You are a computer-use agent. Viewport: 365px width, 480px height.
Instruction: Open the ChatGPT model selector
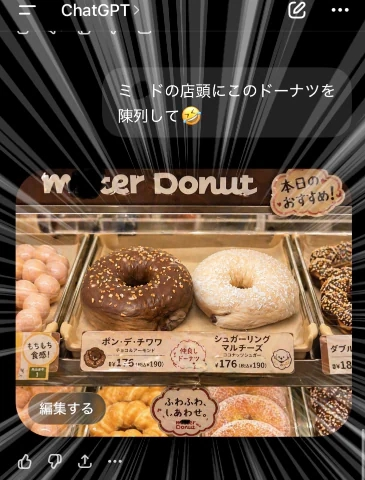pos(100,11)
